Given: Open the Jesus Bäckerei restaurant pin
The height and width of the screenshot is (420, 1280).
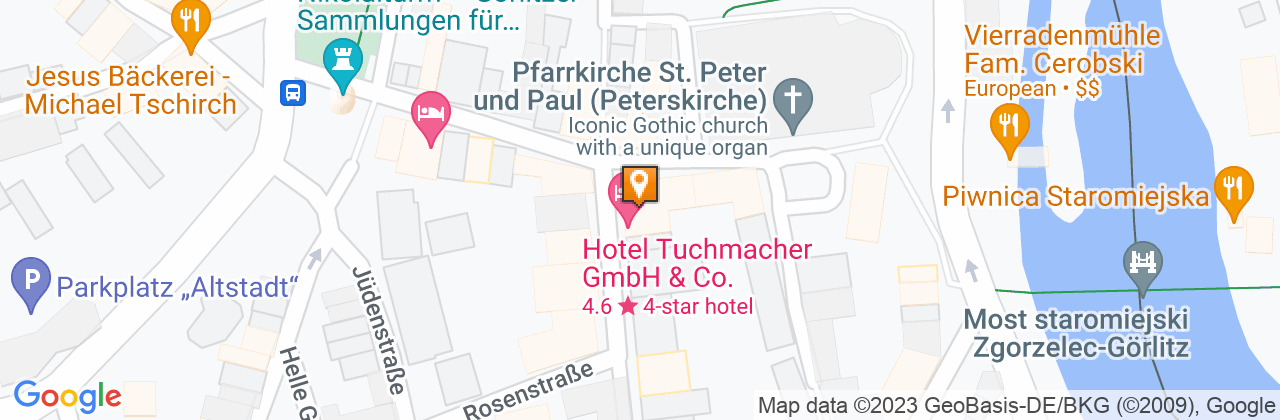Looking at the screenshot, I should click(x=190, y=22).
